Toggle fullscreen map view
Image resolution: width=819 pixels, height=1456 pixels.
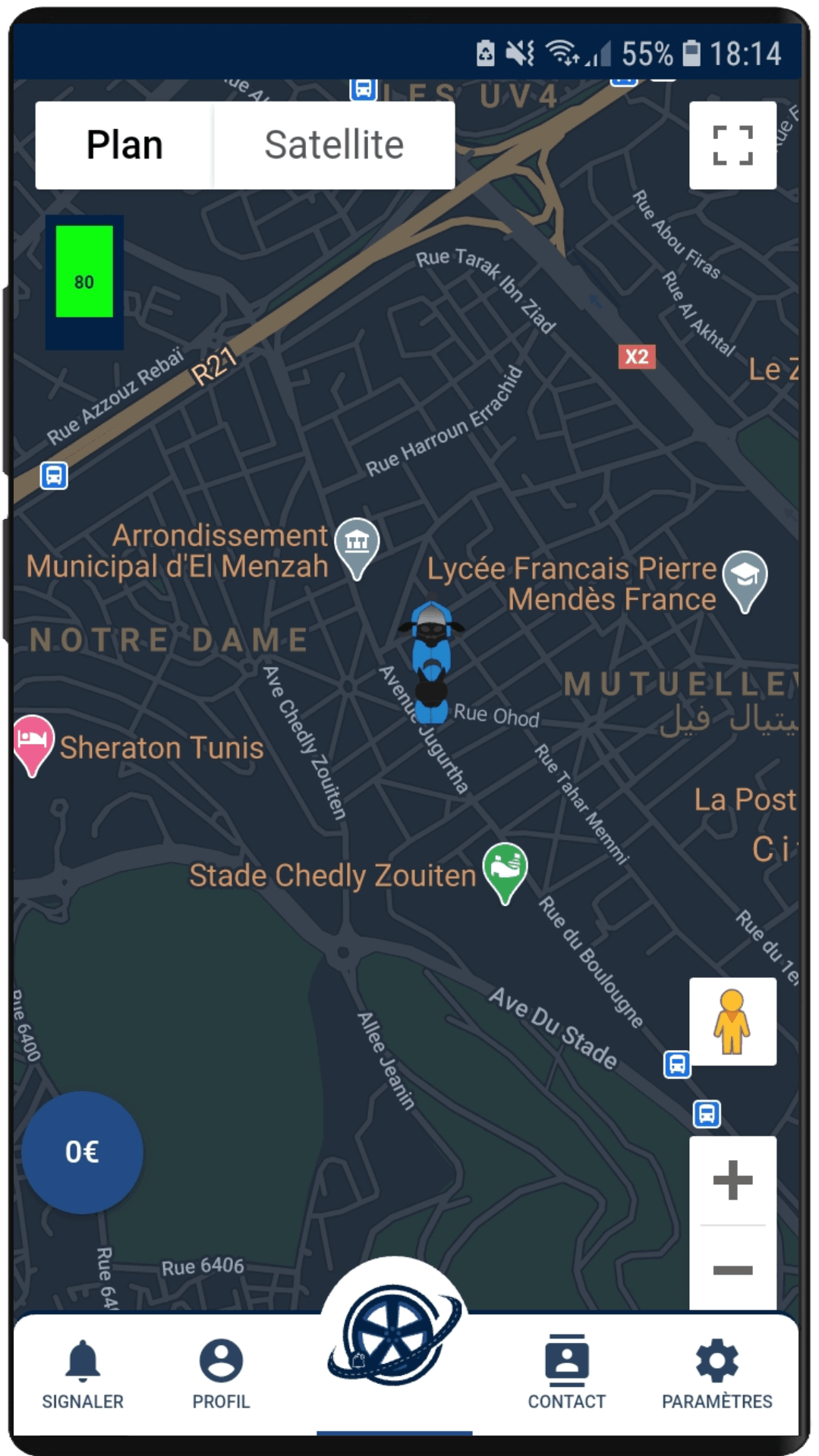coord(732,145)
